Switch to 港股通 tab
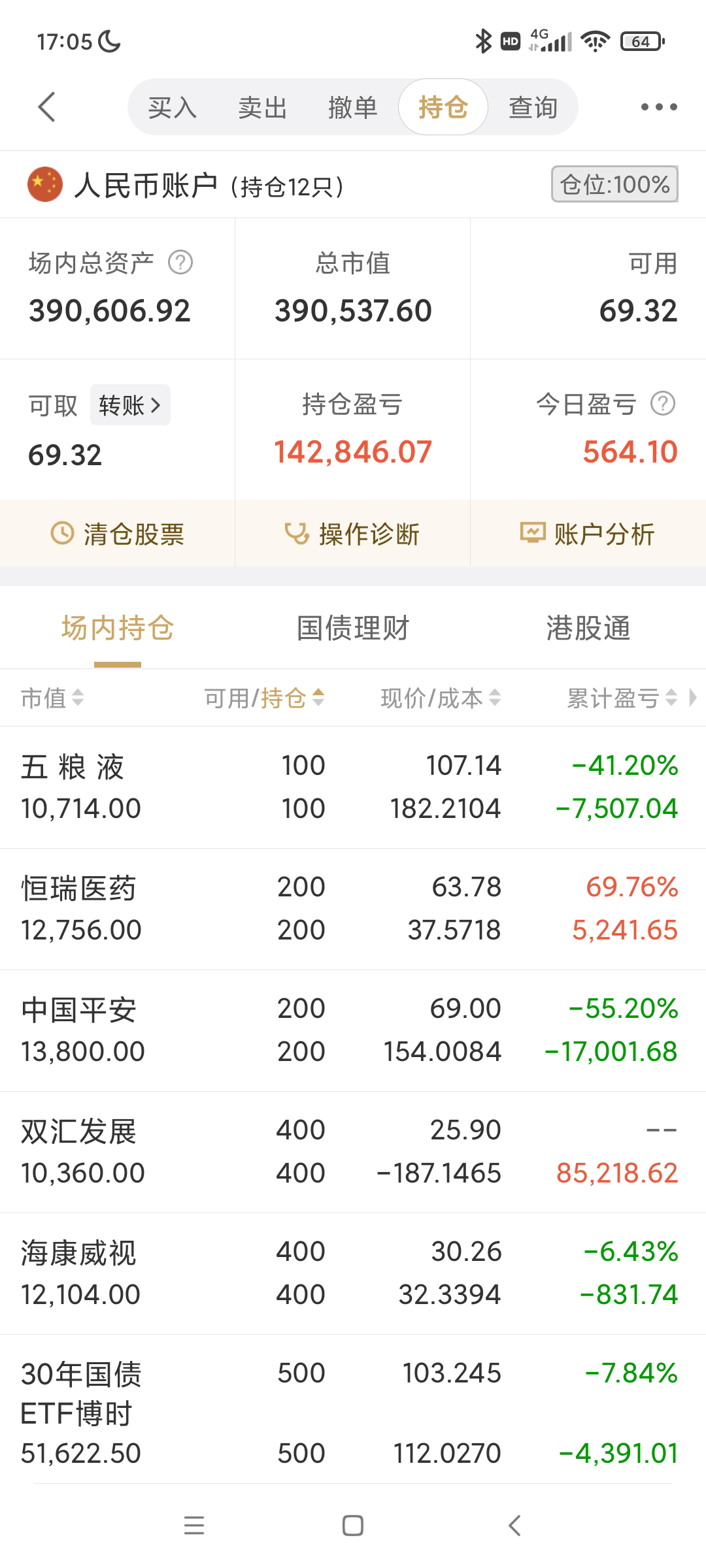Image resolution: width=706 pixels, height=1568 pixels. pos(588,629)
